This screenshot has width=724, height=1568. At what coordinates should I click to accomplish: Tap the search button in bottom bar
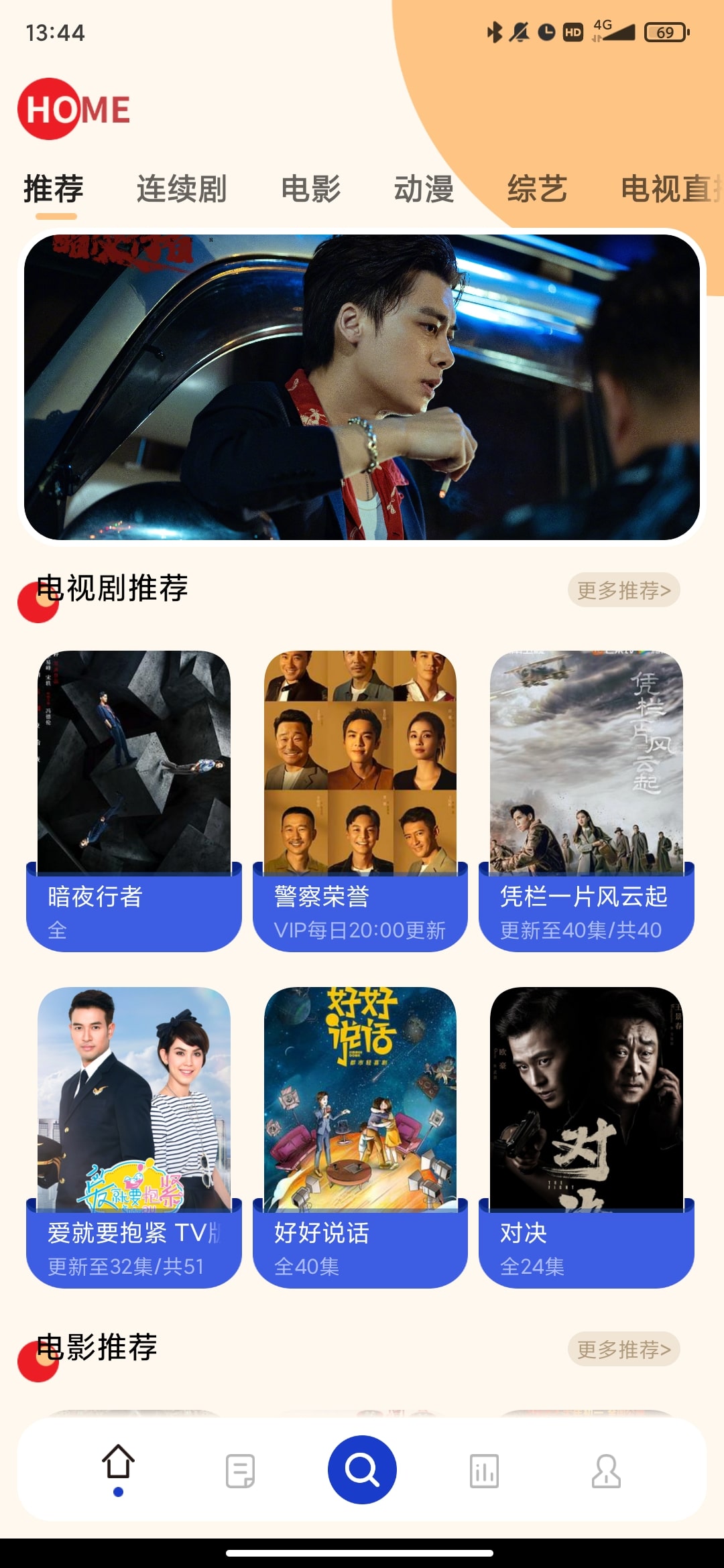coord(362,1469)
